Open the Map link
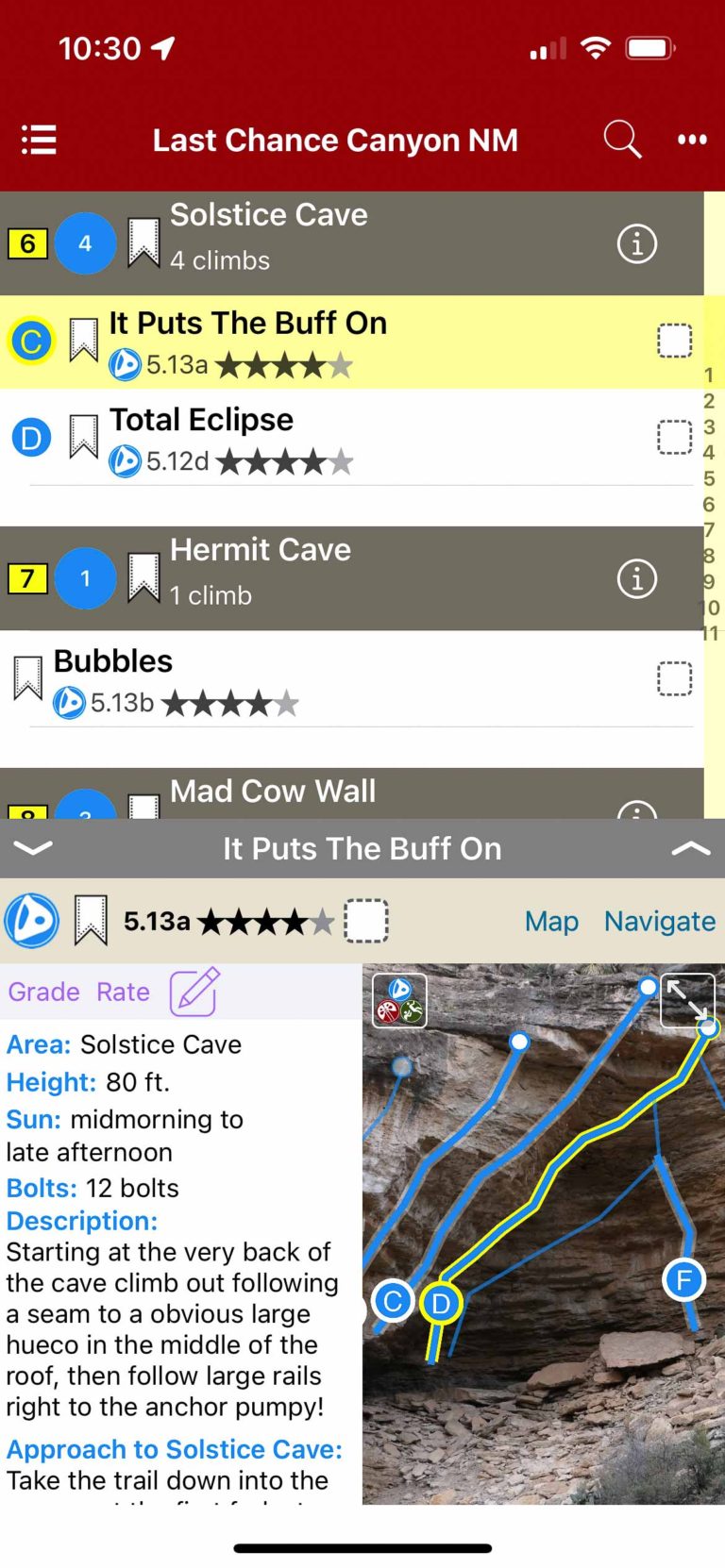725x1568 pixels. click(x=551, y=922)
